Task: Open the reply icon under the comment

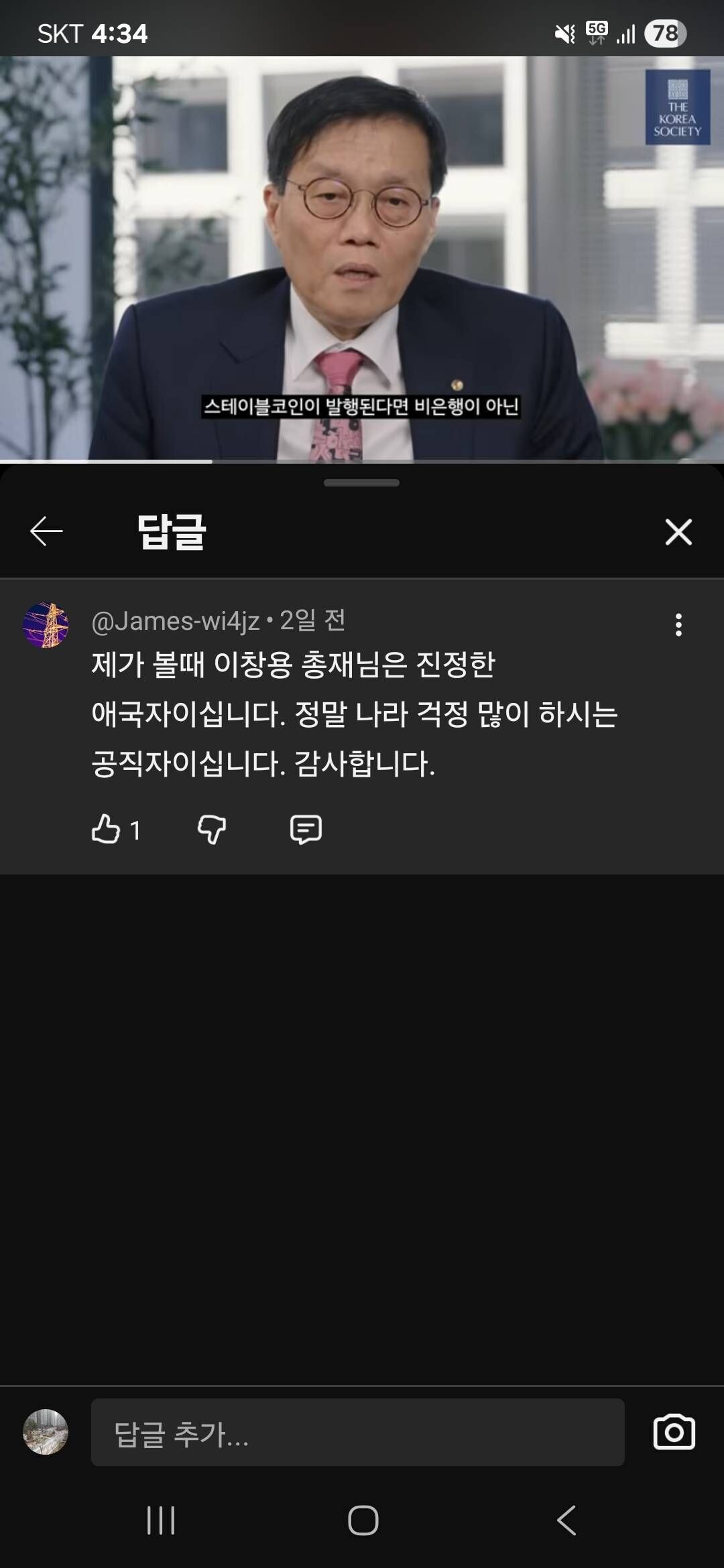Action: pos(307,830)
